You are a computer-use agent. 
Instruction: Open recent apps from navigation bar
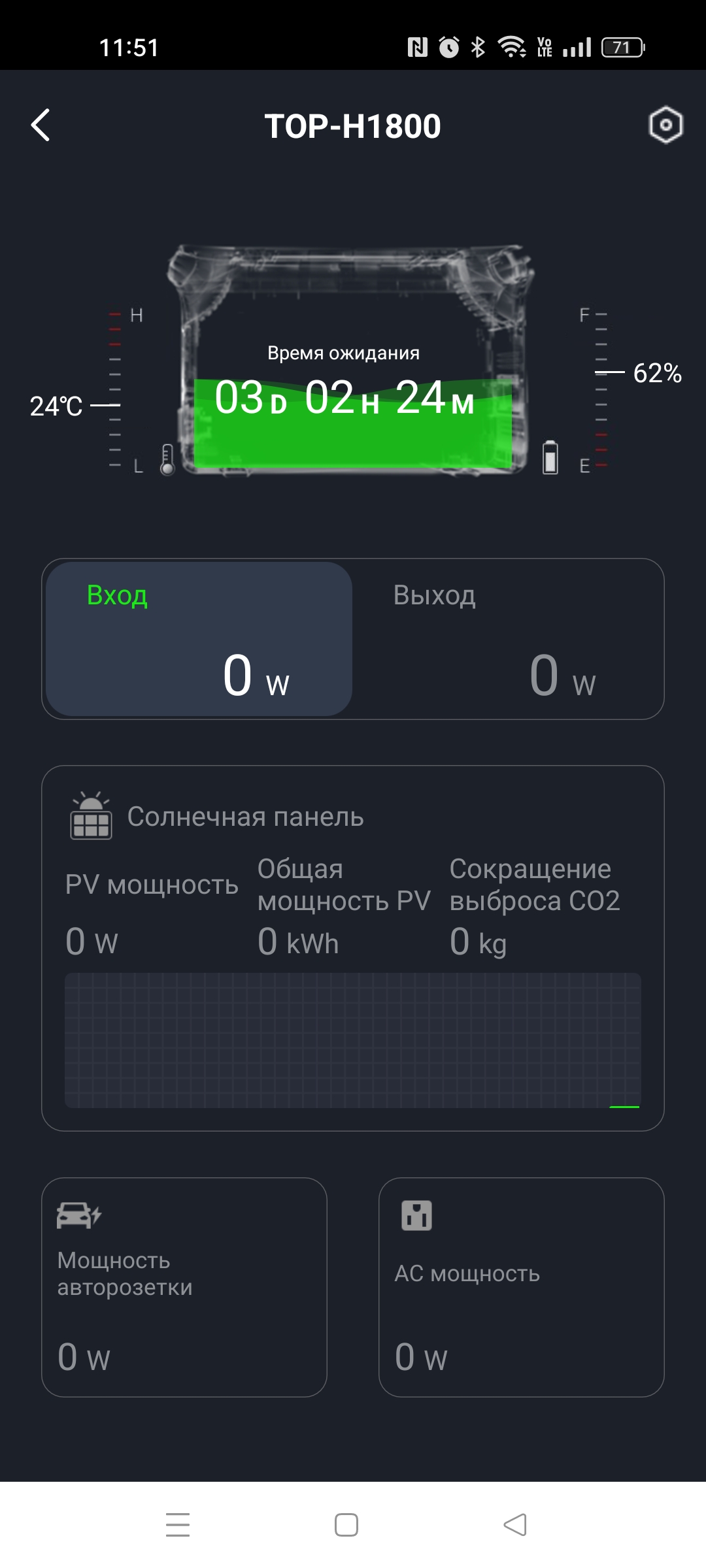pos(178,1525)
